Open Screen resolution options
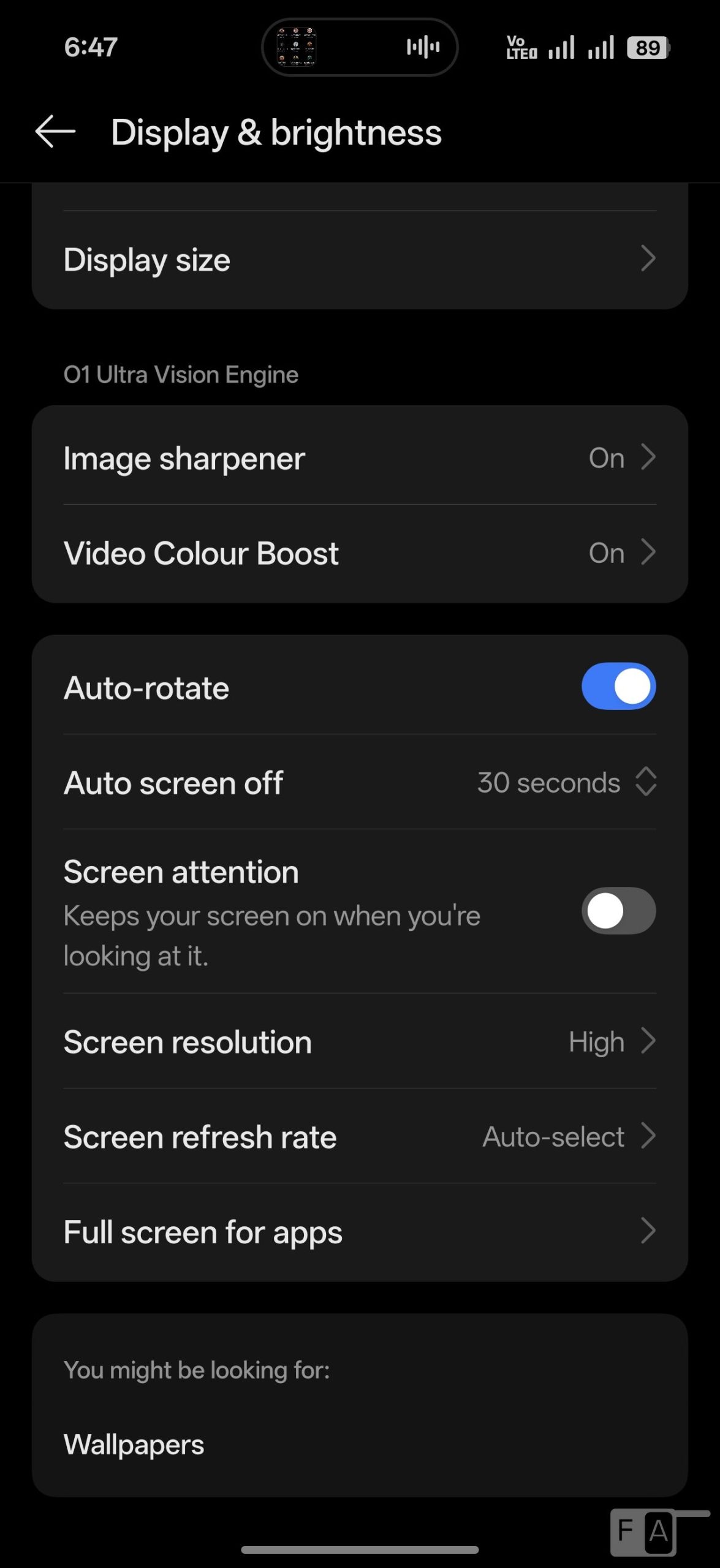This screenshot has width=720, height=1568. pos(360,1041)
